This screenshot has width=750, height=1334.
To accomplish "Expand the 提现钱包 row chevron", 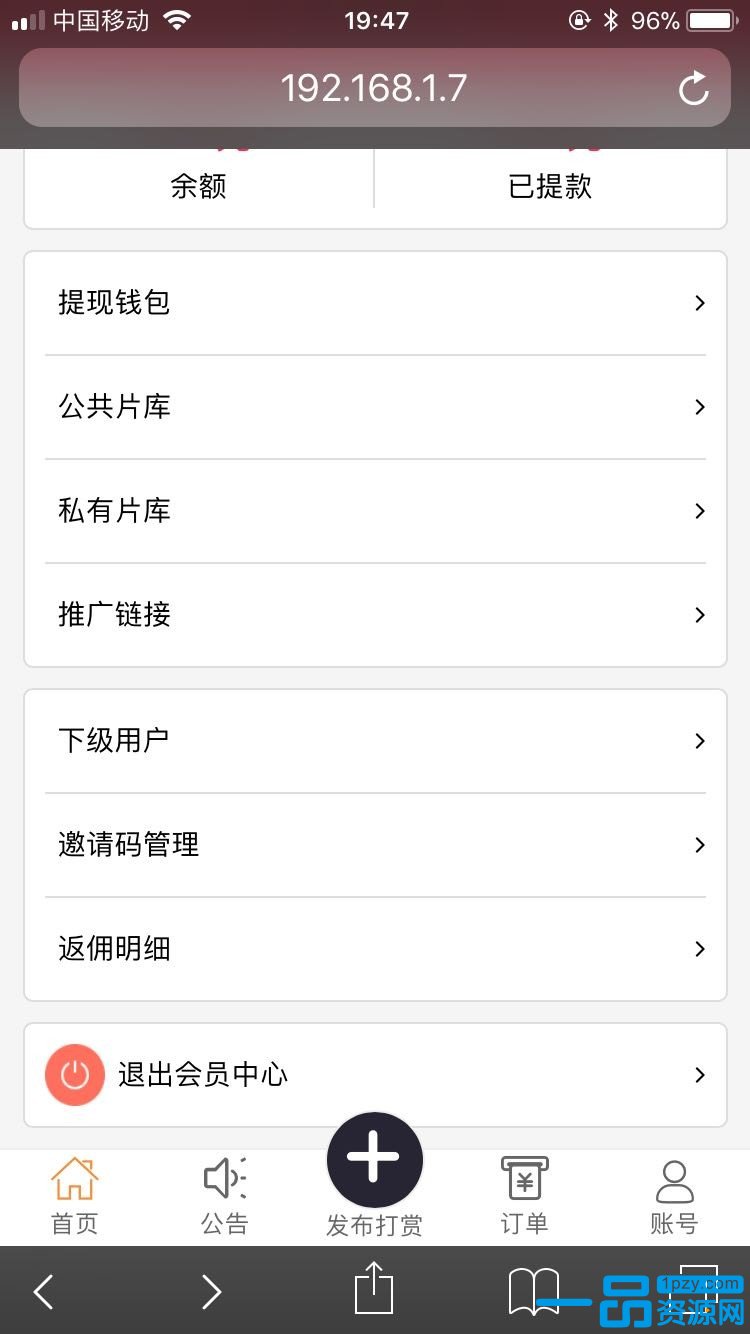I will pyautogui.click(x=699, y=303).
